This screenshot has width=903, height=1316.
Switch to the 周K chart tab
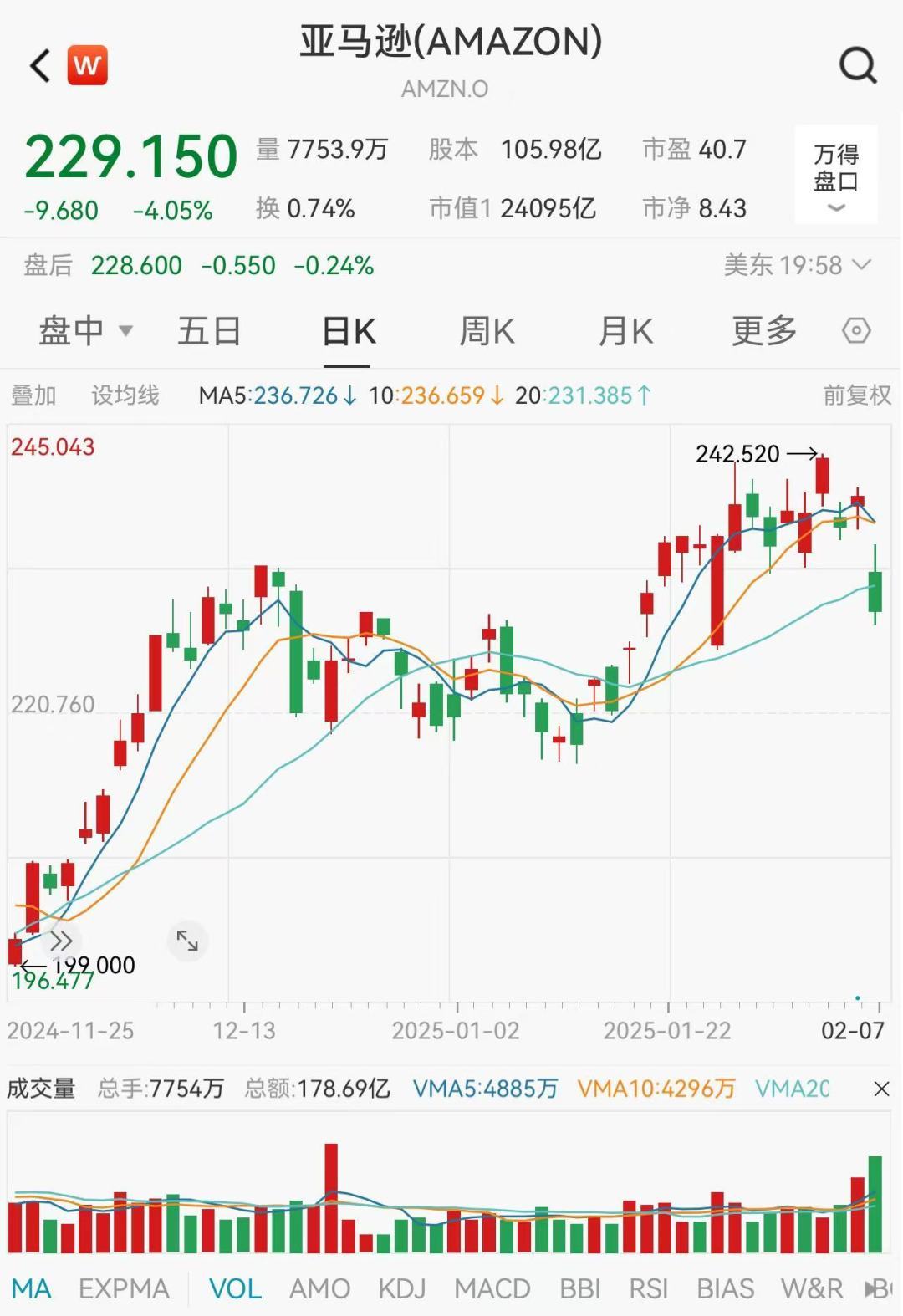click(x=487, y=331)
